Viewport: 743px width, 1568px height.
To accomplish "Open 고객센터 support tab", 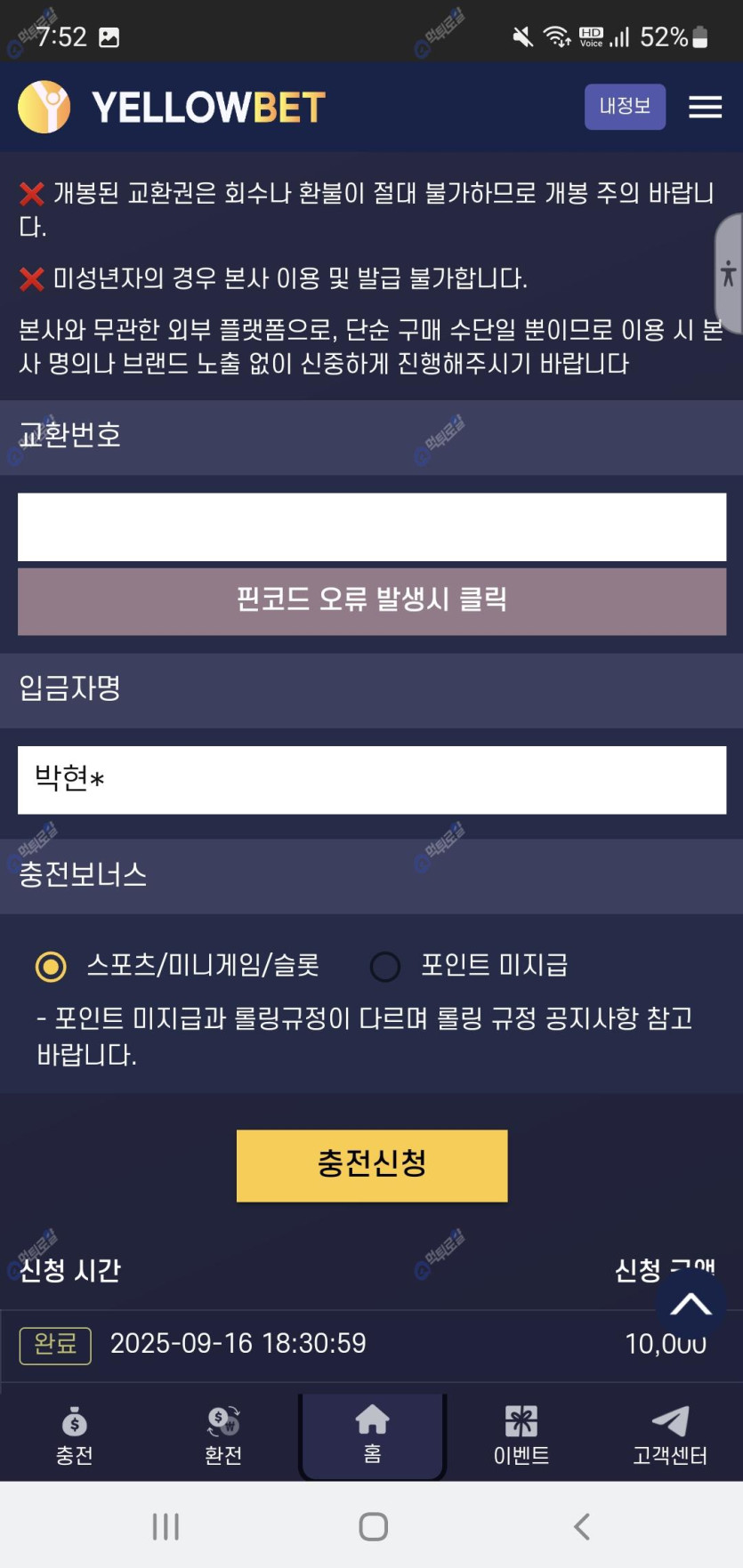I will tap(669, 1435).
